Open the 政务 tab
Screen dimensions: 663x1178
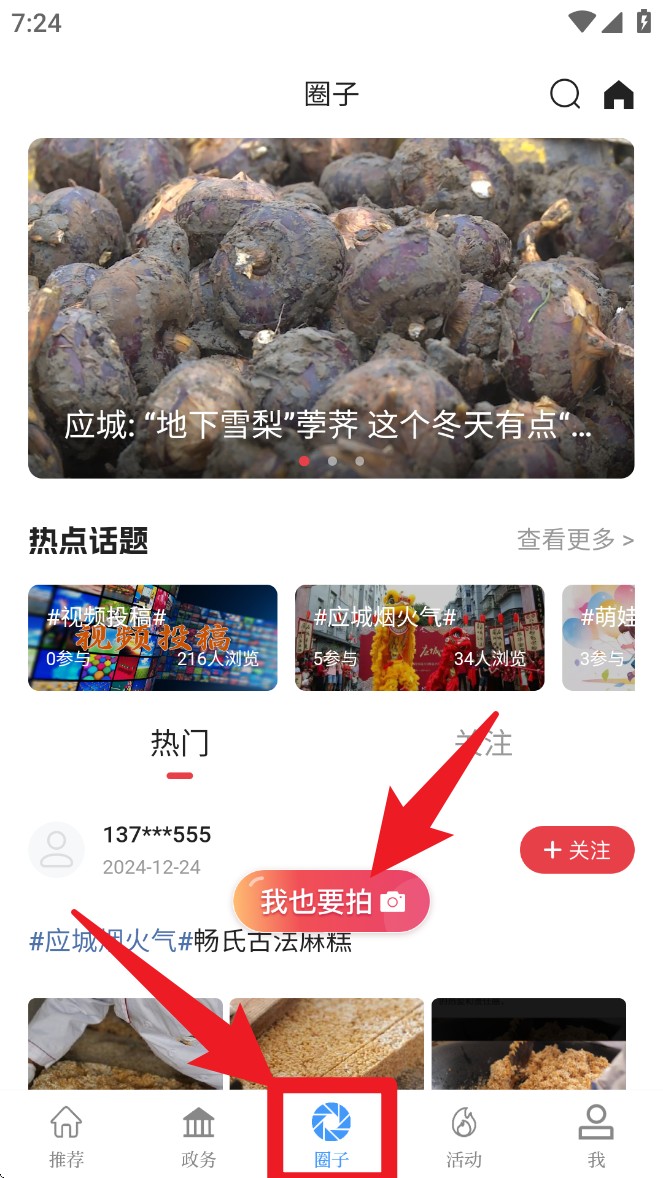[199, 1137]
